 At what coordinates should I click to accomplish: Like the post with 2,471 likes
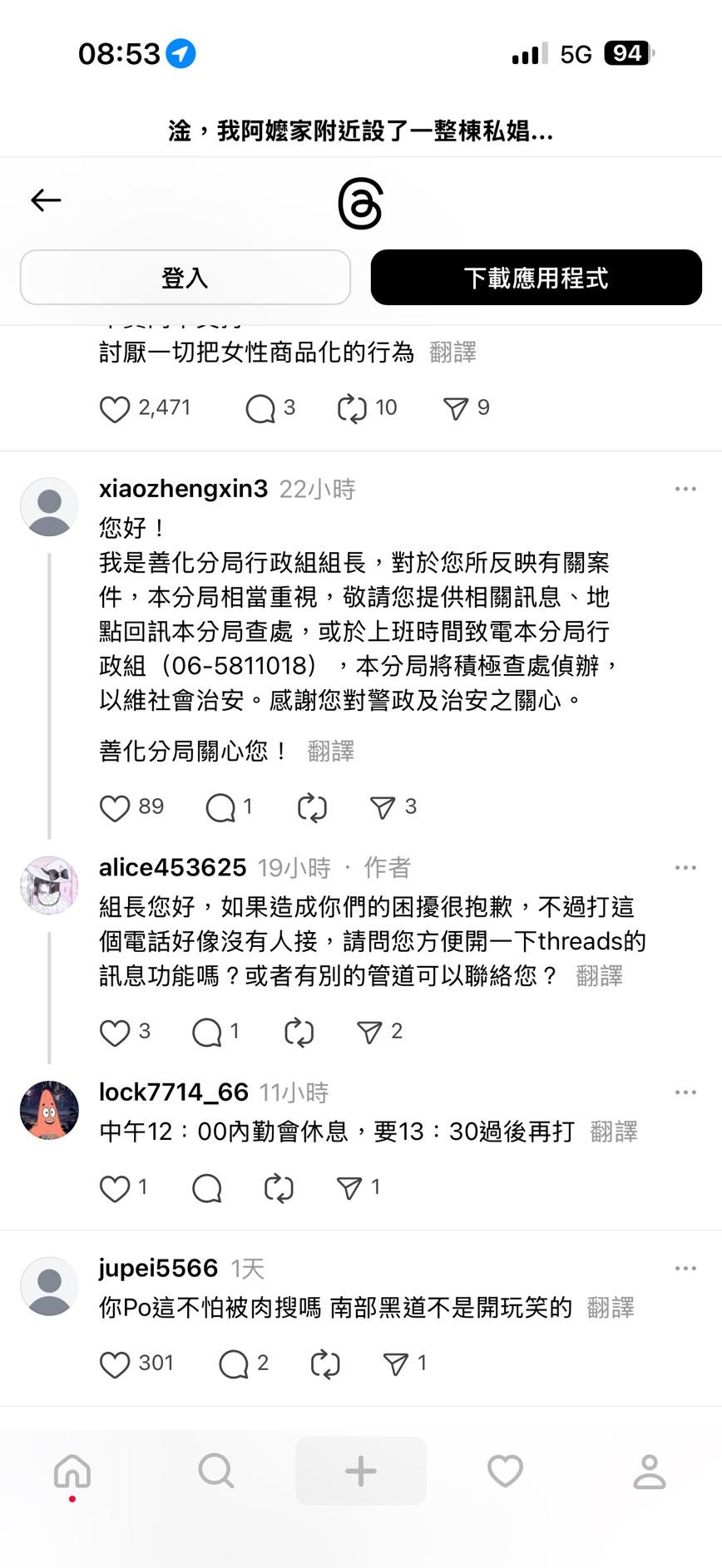(x=115, y=409)
